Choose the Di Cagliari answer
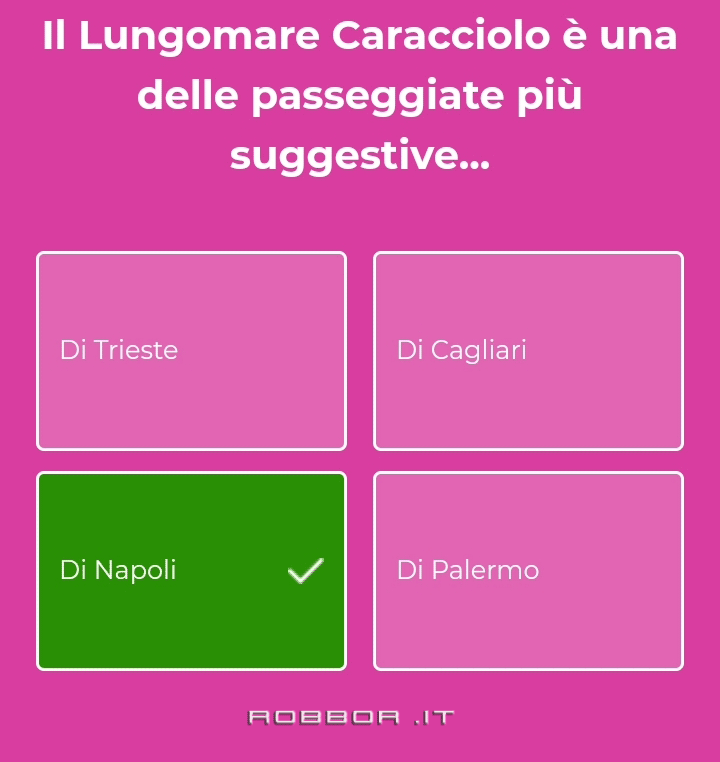 [x=528, y=351]
